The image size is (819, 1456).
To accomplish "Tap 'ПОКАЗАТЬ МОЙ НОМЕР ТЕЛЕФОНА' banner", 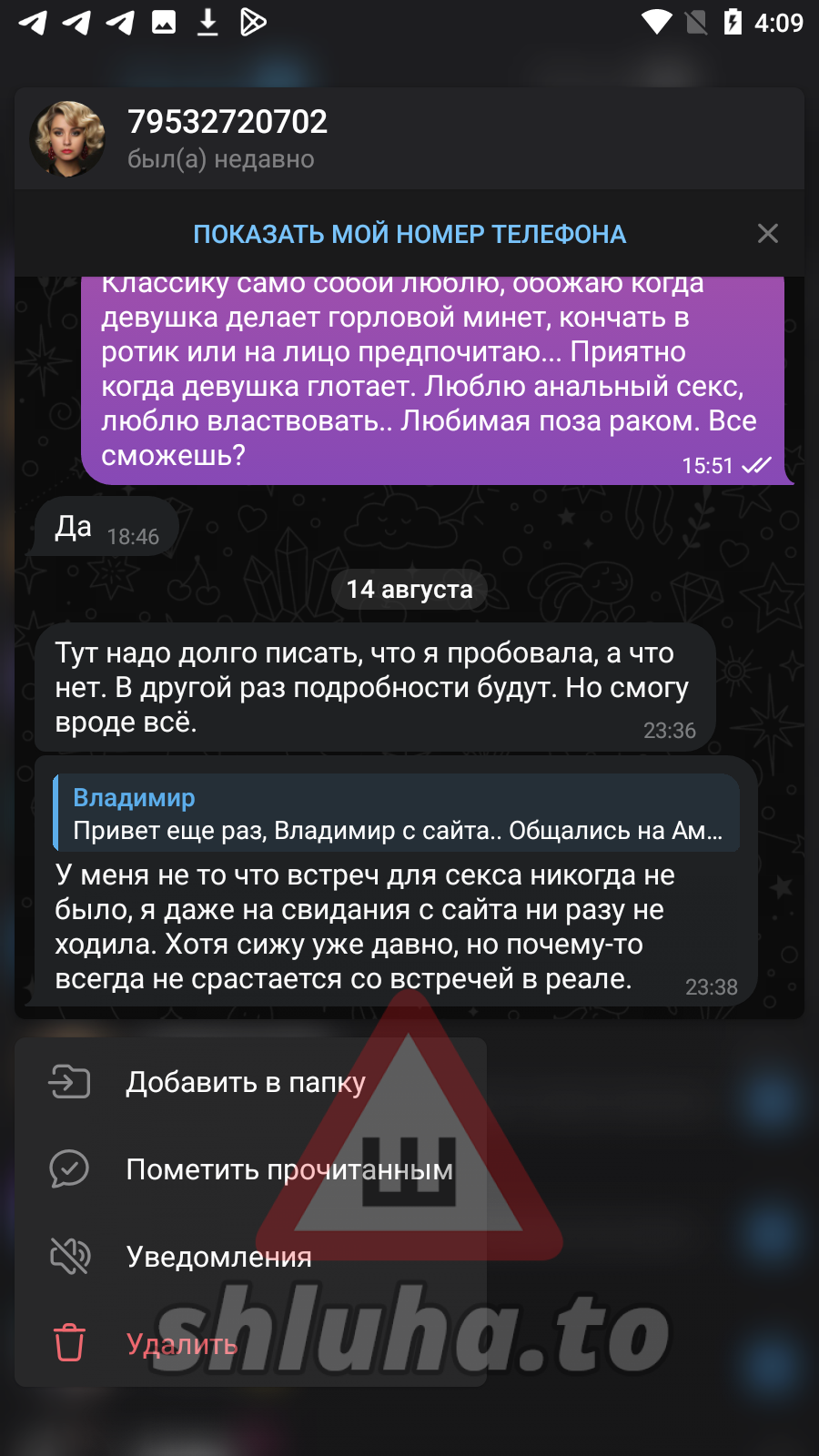I will 409,234.
